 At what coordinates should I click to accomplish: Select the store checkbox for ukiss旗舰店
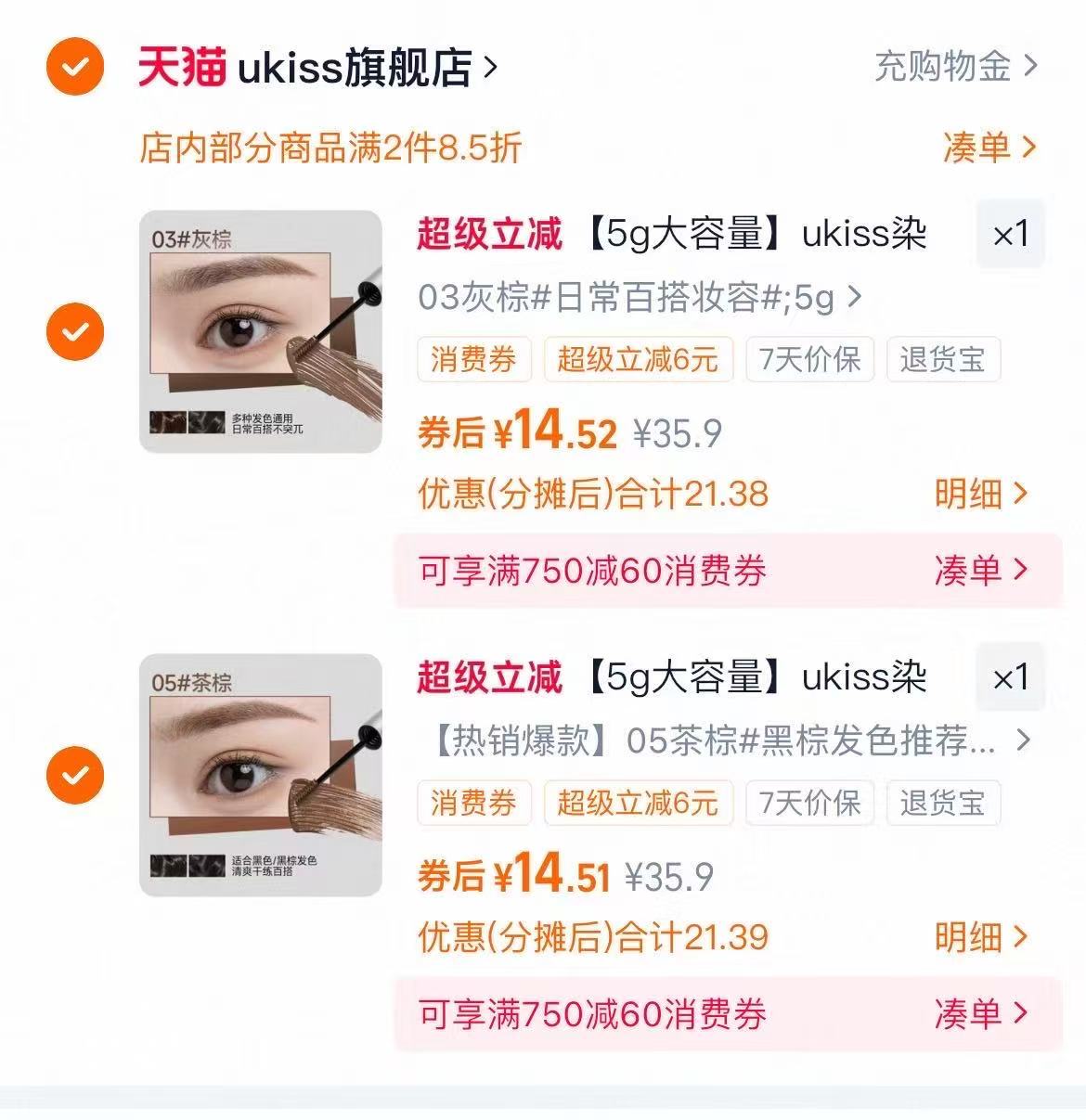tap(74, 66)
